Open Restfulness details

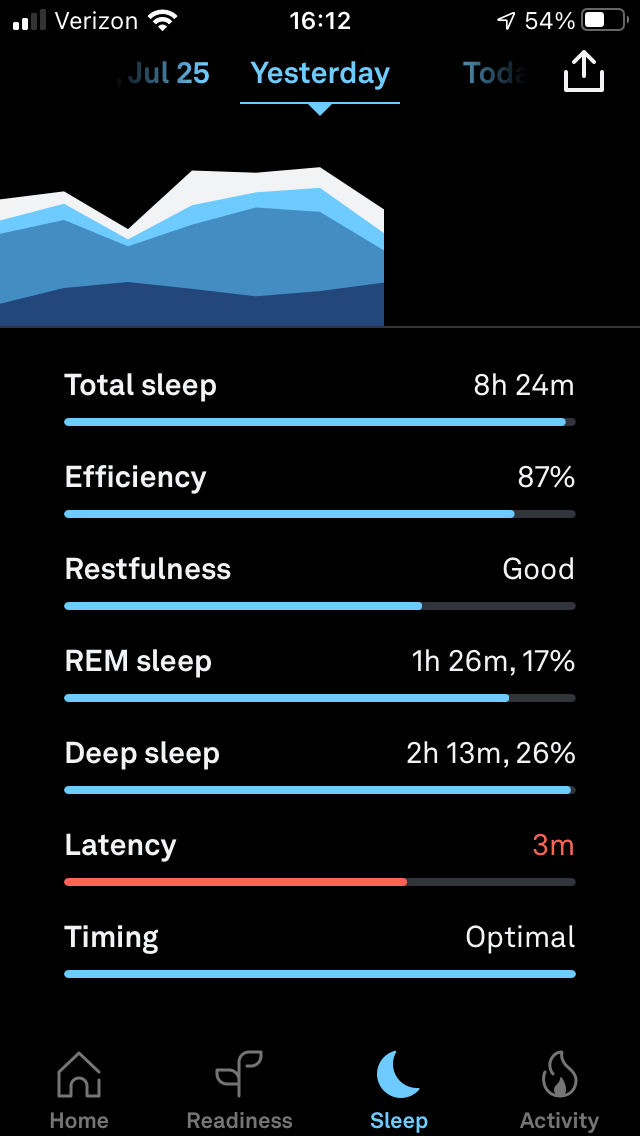click(320, 582)
